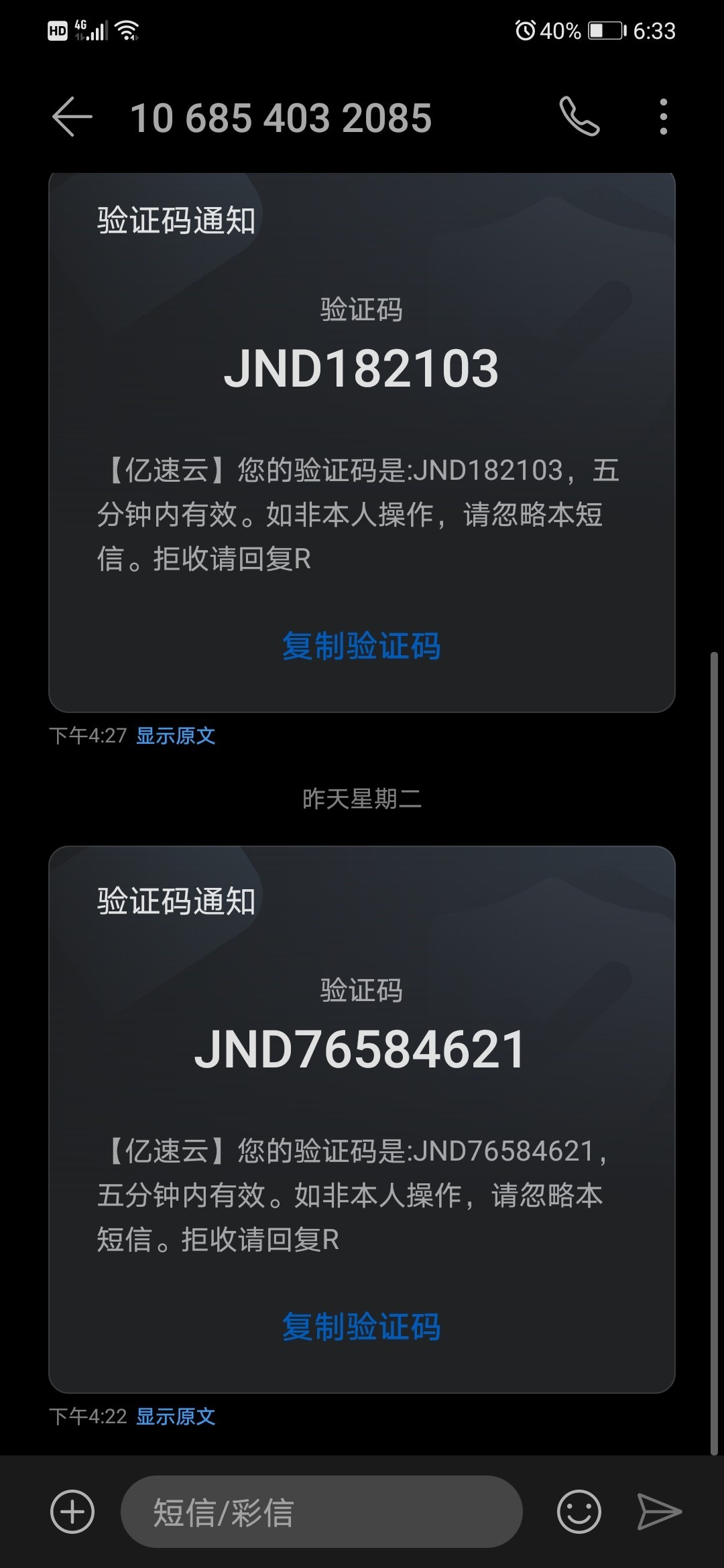Focus the 短信/彩信 message input field

click(321, 1512)
